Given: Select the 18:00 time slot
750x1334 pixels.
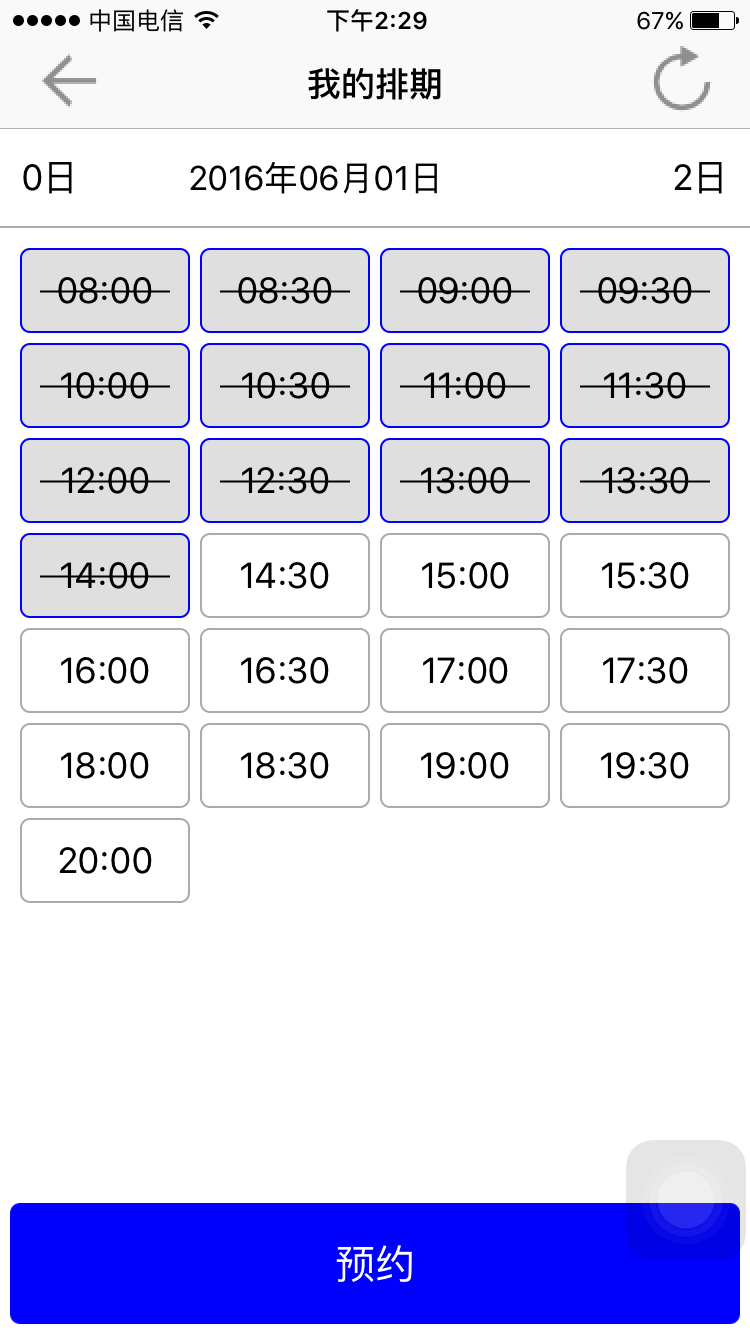Looking at the screenshot, I should click(x=105, y=766).
